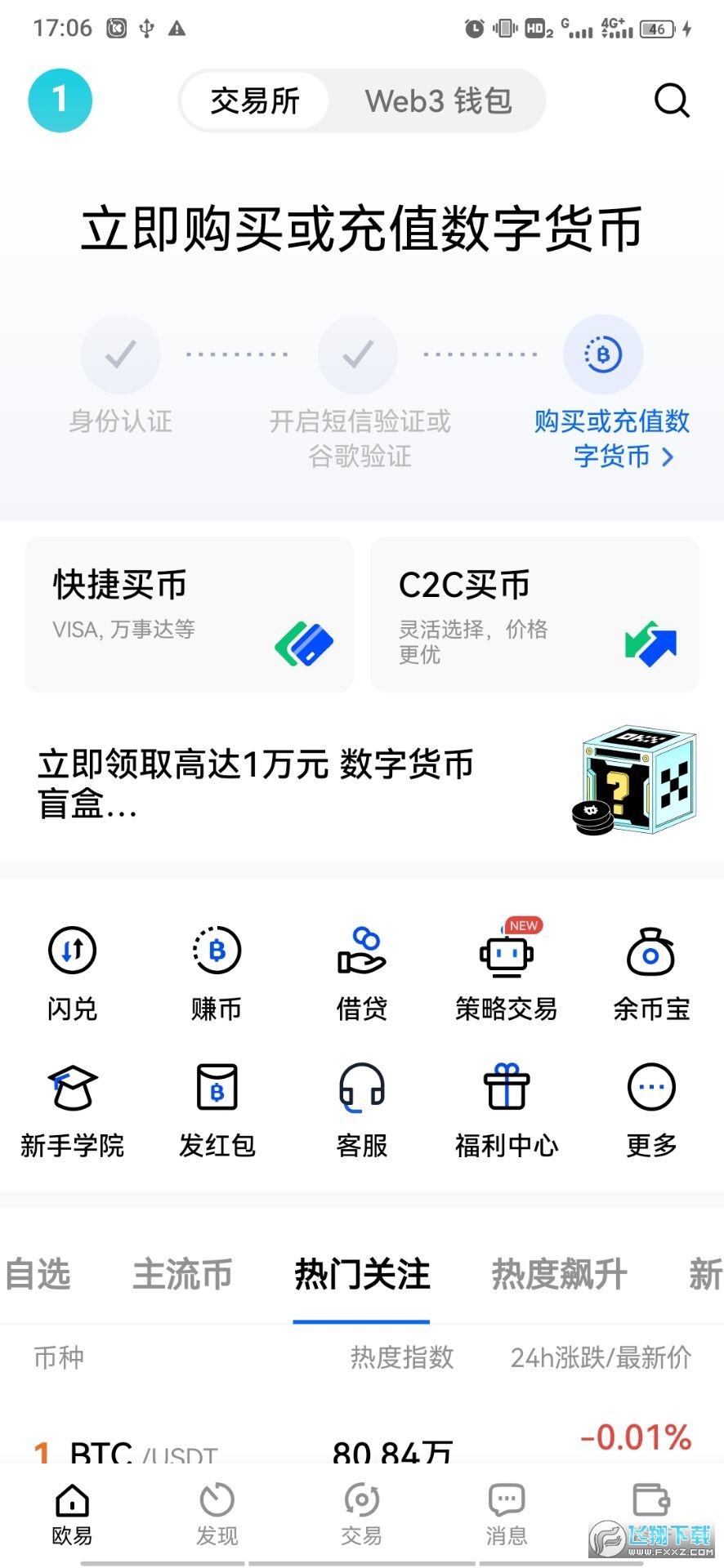Open 新手学院 beginner academy
This screenshot has width=724, height=1568.
(71, 1107)
